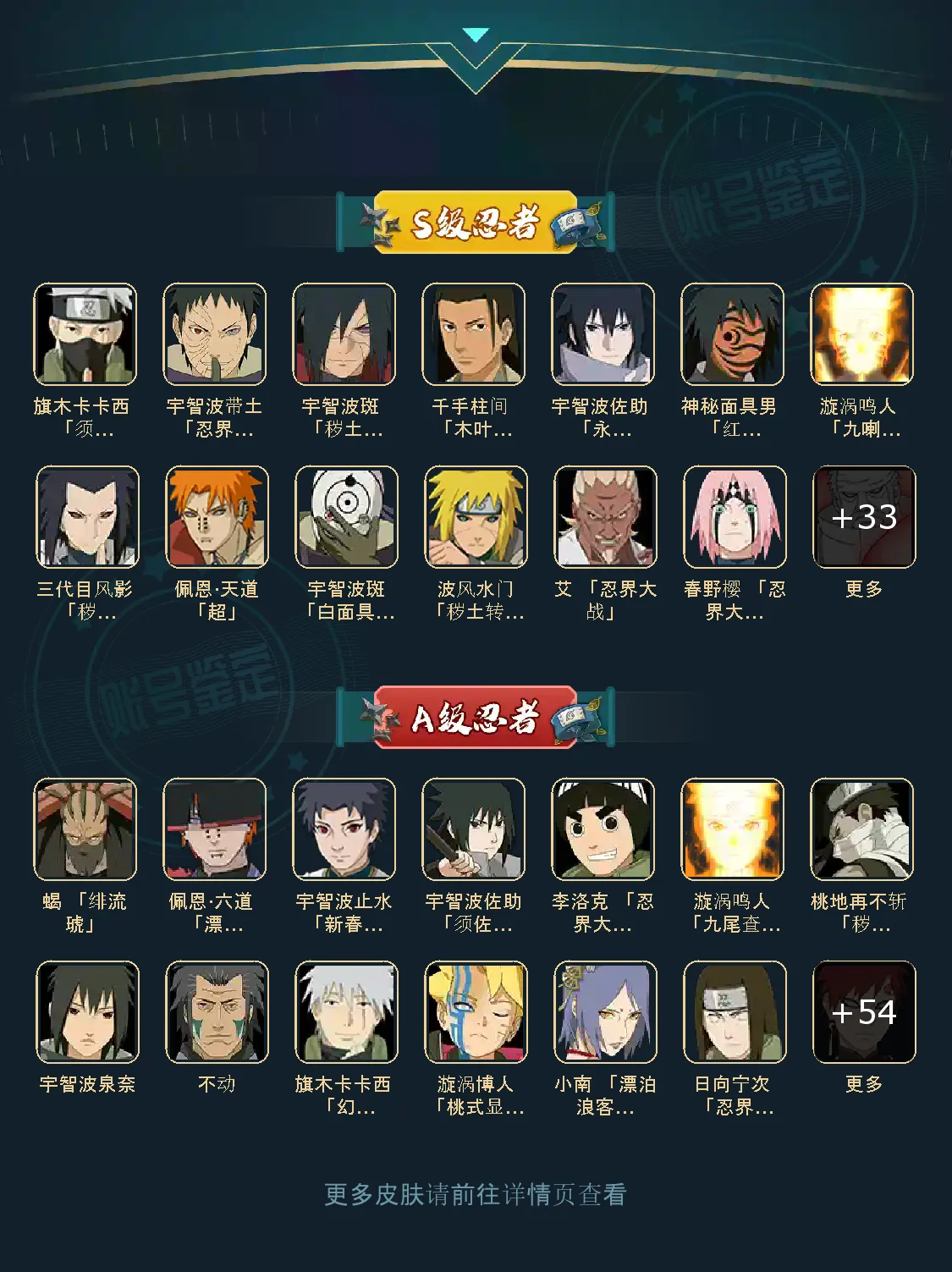Screen dimensions: 952x1272
Task: Open the 旗木卡卡西「须…」 S-rank ninja tile
Action: 85,334
